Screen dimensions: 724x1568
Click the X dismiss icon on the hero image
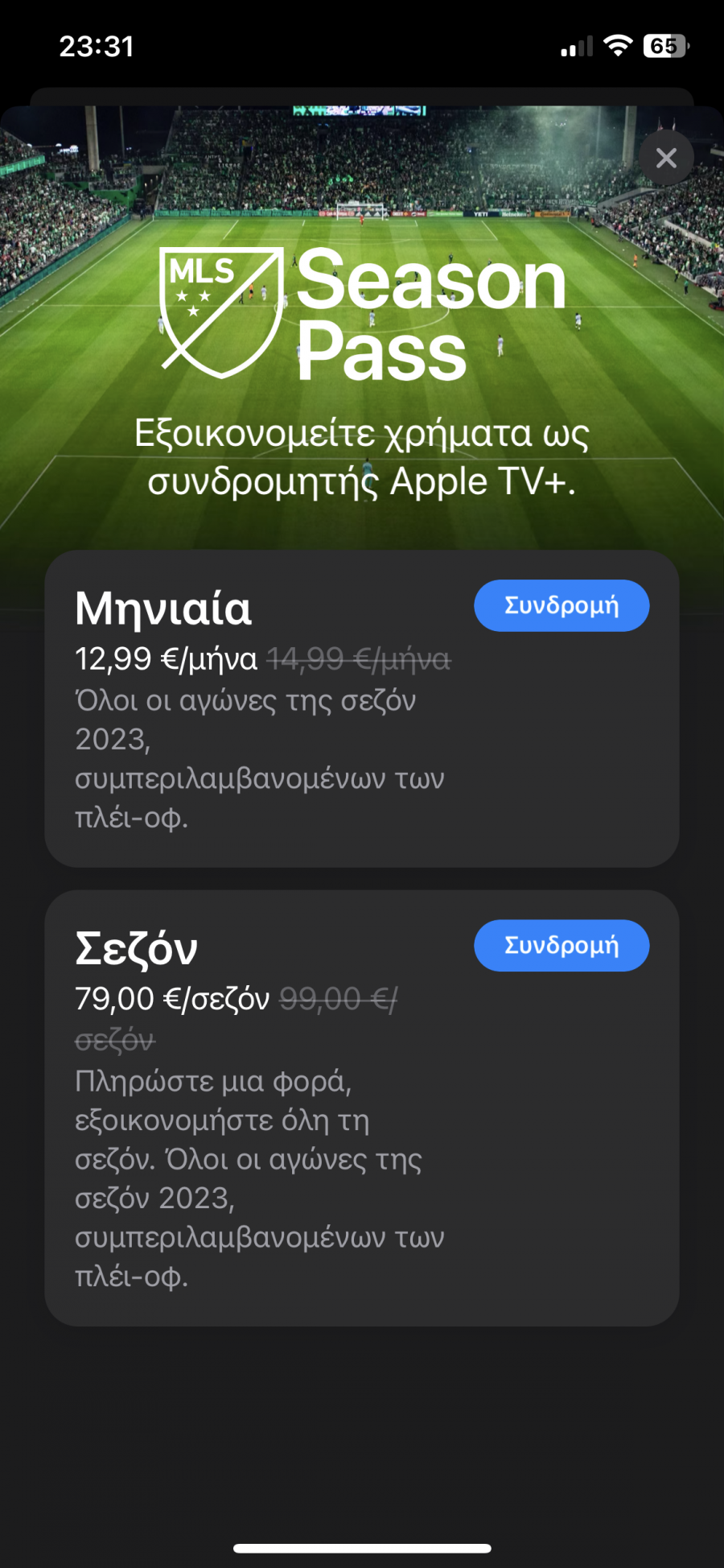coord(666,158)
